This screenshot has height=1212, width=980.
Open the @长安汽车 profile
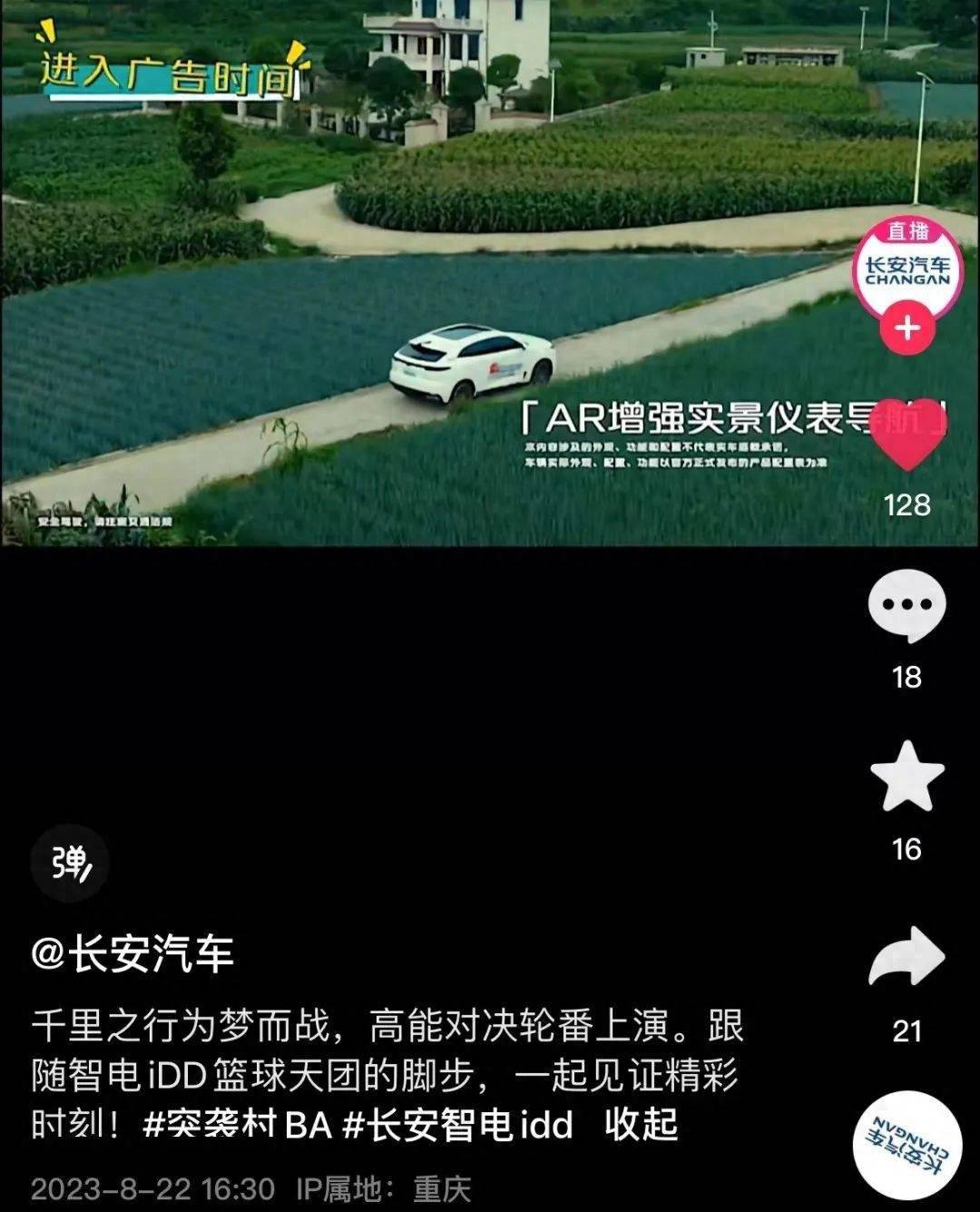point(132,954)
